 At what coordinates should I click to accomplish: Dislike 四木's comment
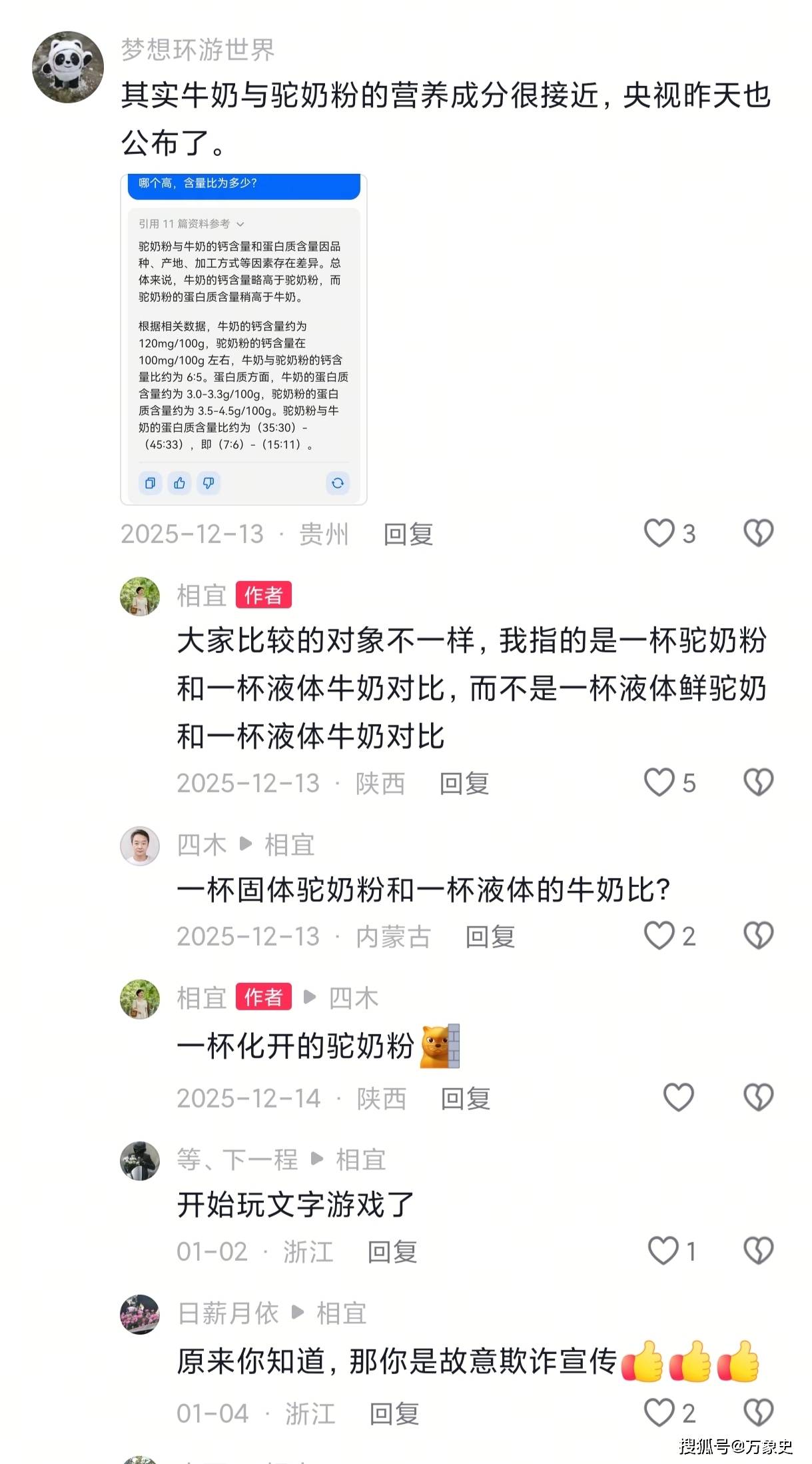[x=758, y=936]
